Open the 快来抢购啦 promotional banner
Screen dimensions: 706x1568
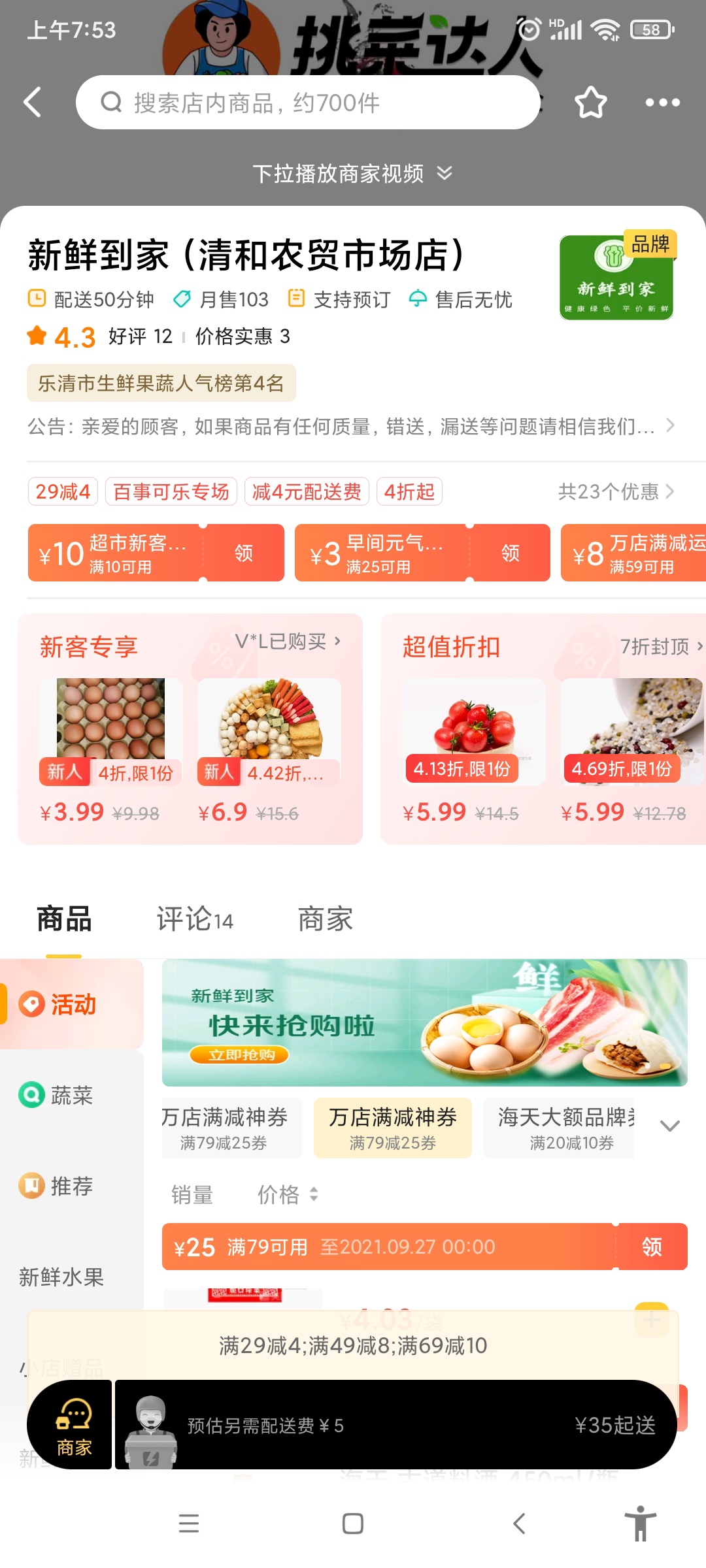pyautogui.click(x=424, y=1023)
